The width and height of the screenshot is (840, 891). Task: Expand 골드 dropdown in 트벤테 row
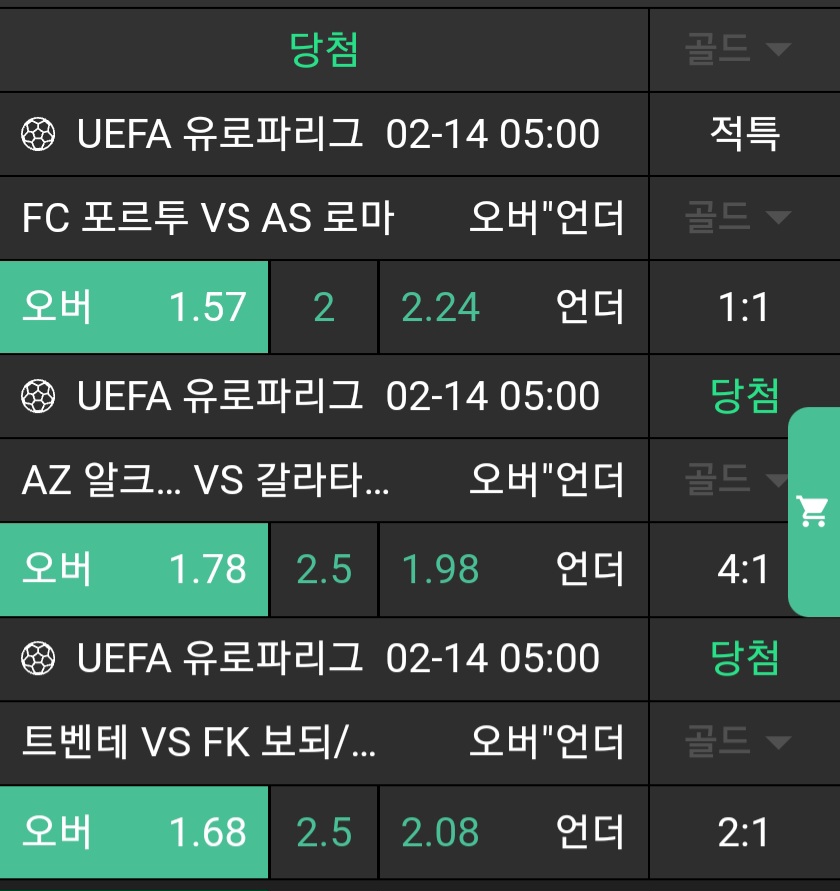coord(738,741)
